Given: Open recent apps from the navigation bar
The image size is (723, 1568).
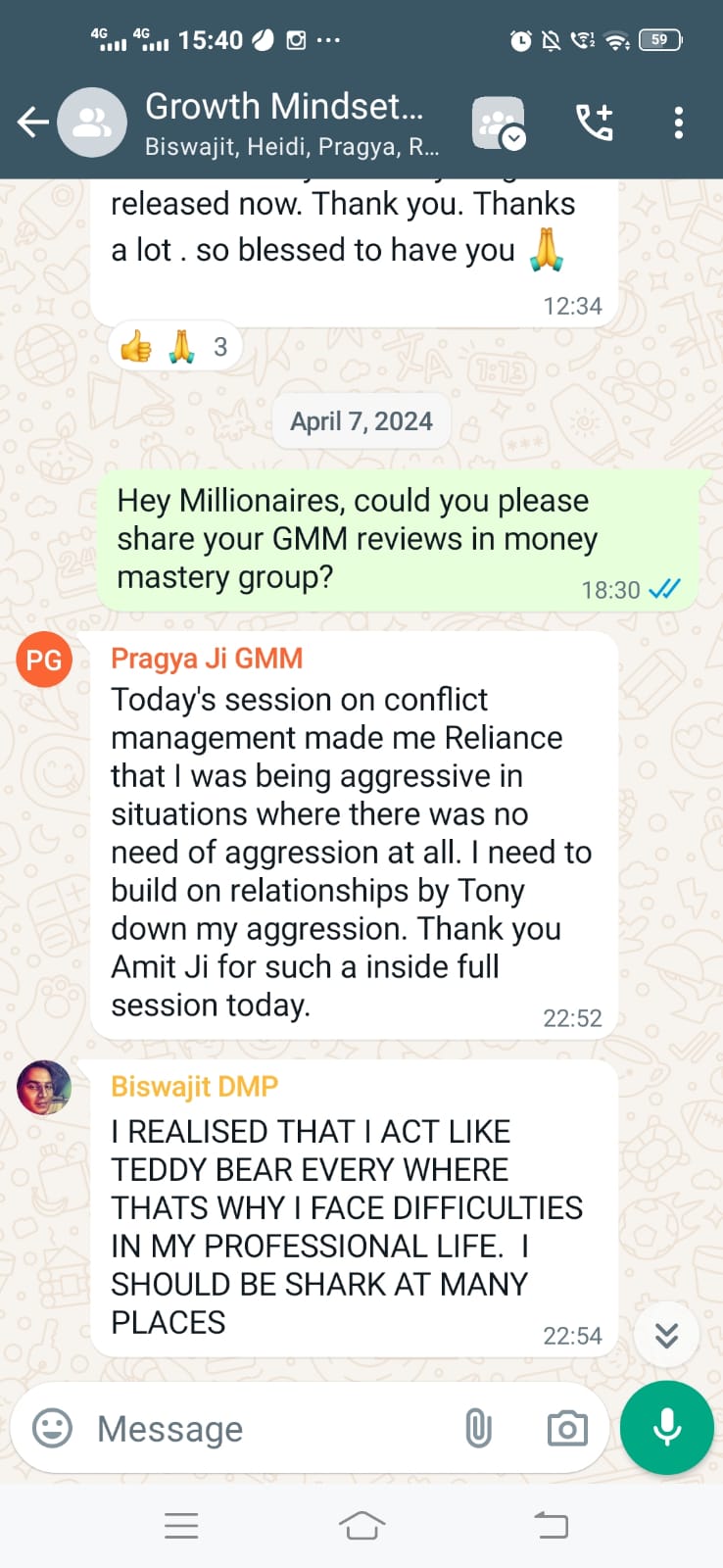Looking at the screenshot, I should click(x=181, y=1525).
